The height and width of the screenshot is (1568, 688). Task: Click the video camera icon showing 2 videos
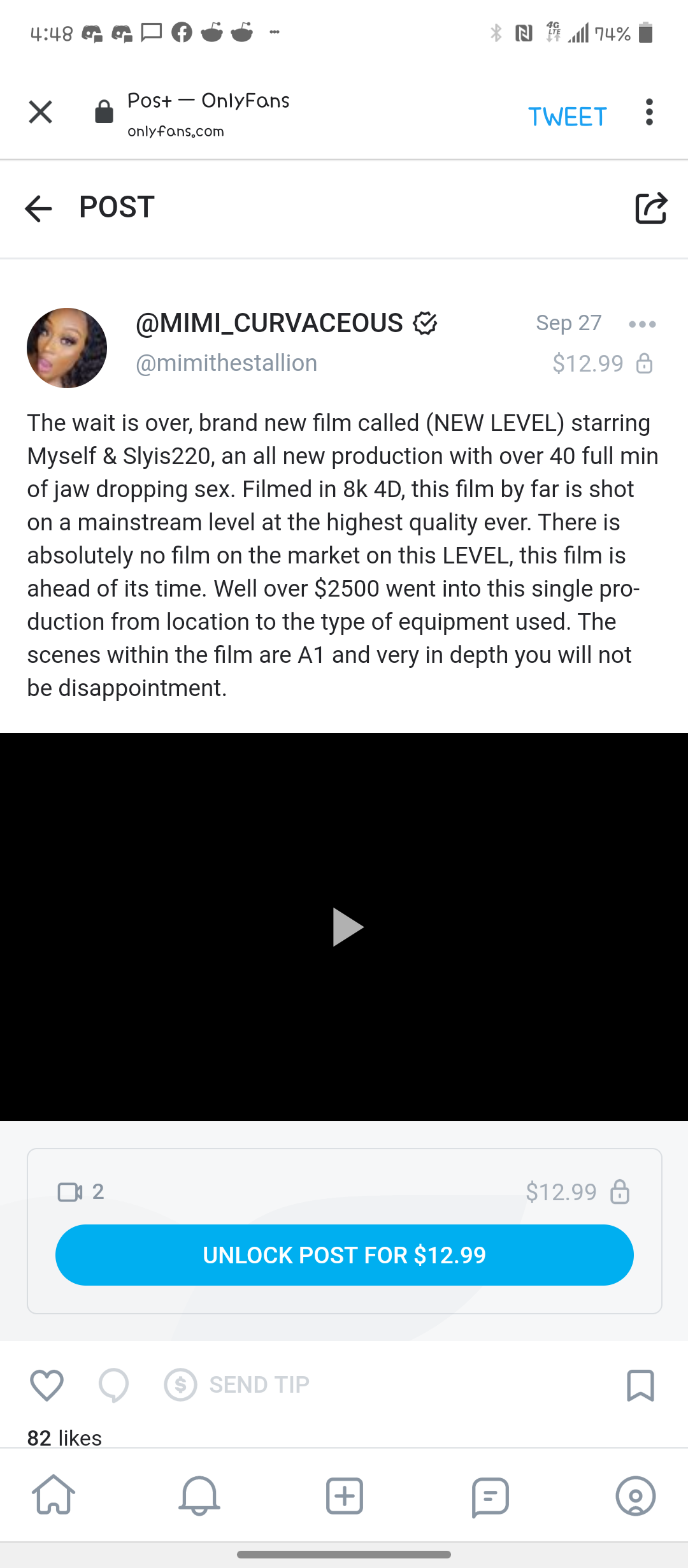[x=70, y=1191]
